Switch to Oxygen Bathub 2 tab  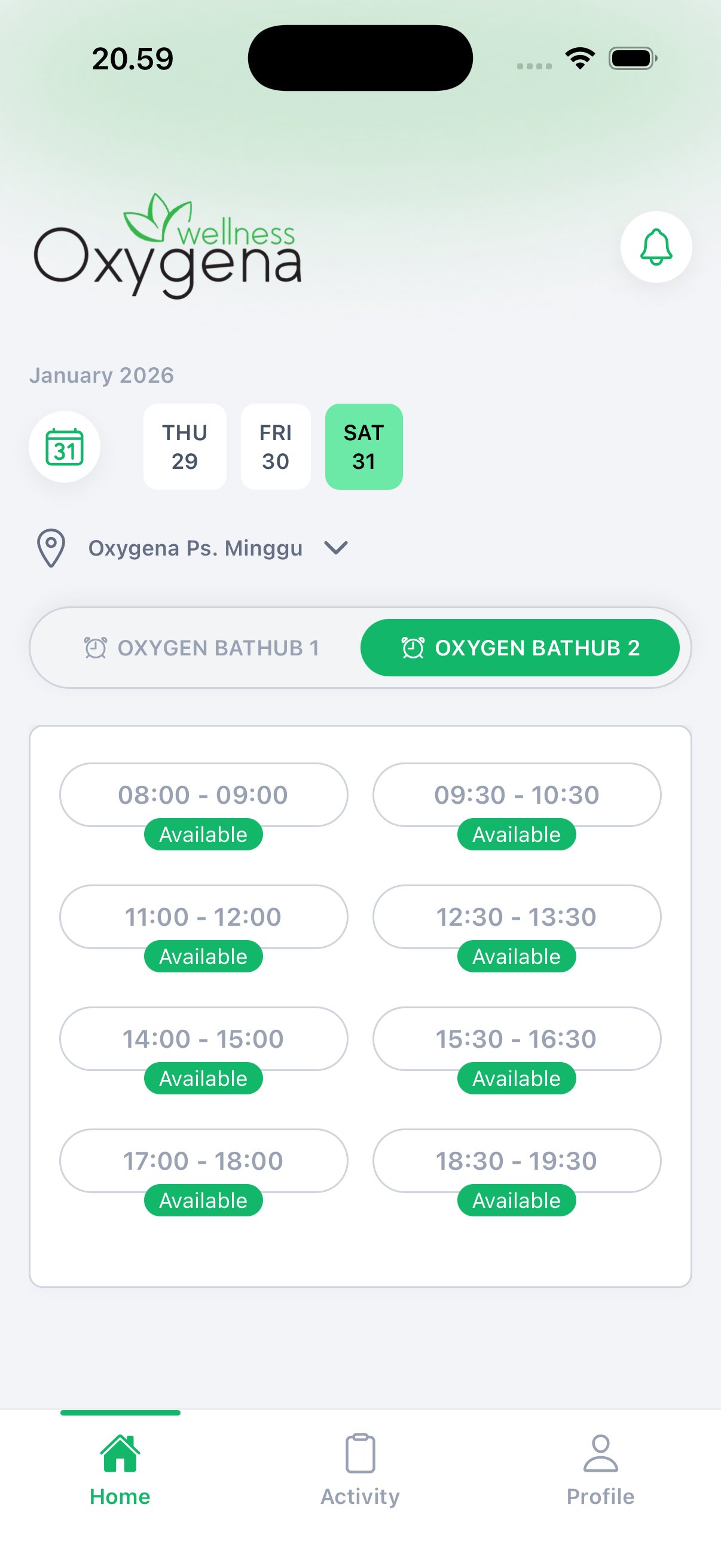click(520, 647)
